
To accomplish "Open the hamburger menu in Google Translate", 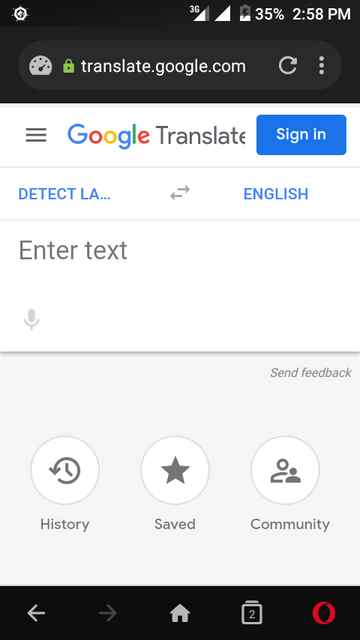I will 36,135.
